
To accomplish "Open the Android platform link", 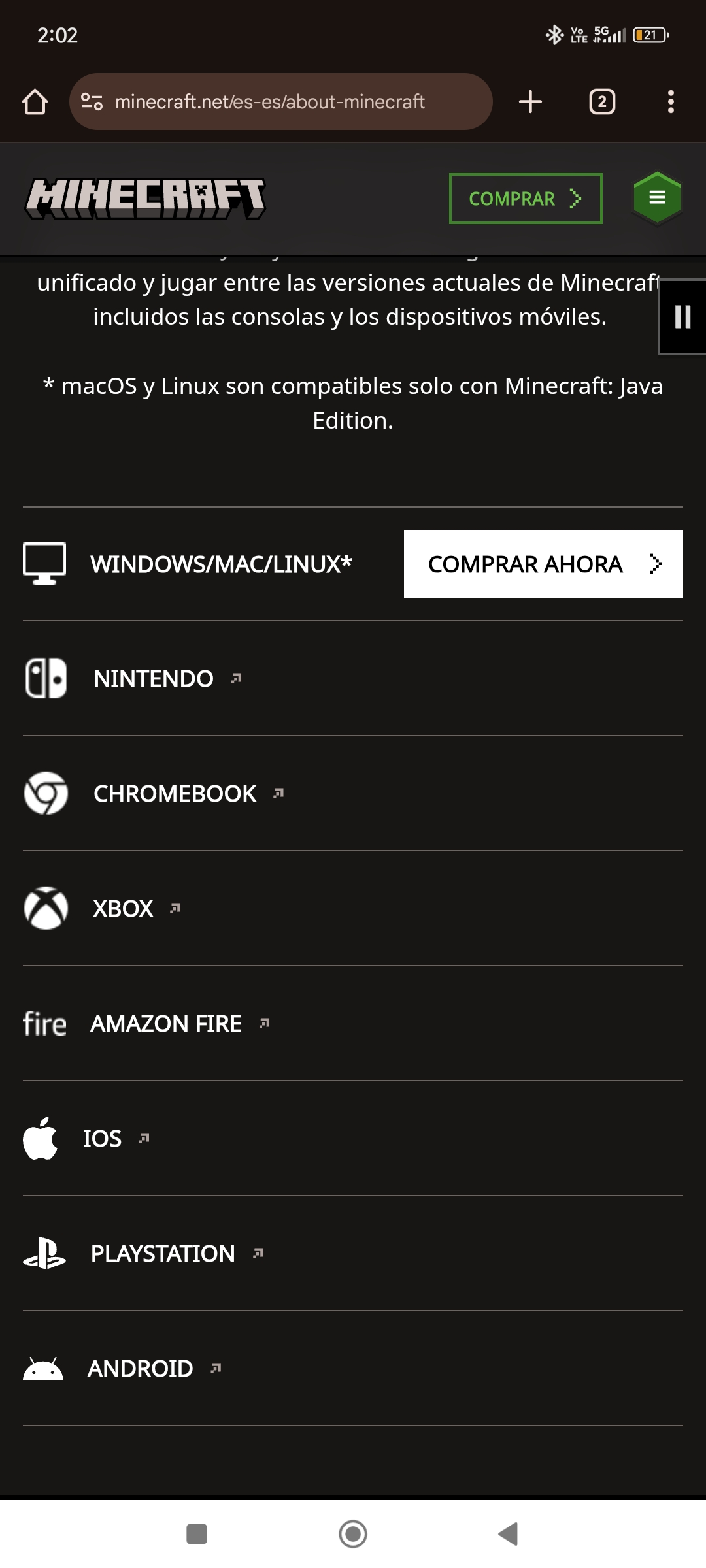I will 141,1369.
